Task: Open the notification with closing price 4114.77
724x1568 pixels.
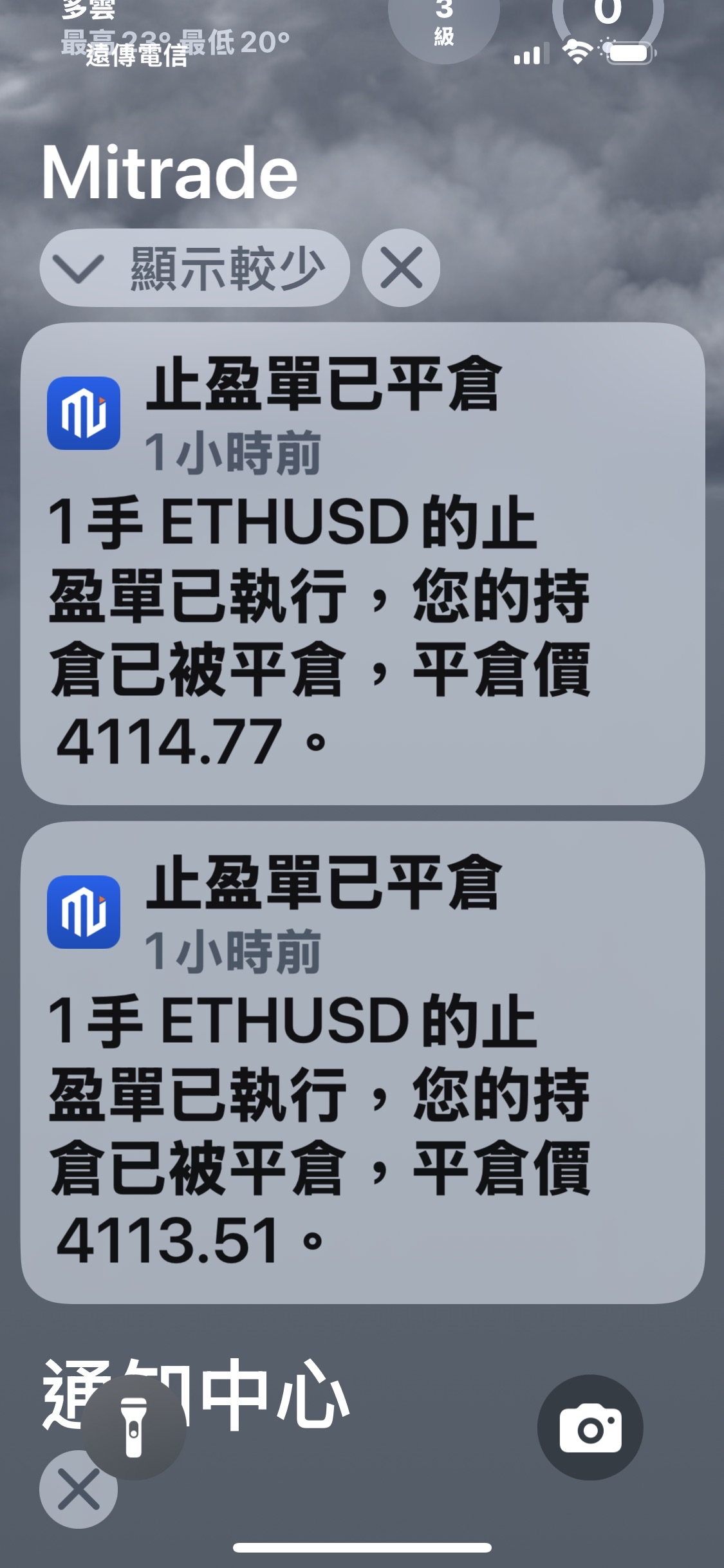Action: tap(362, 563)
